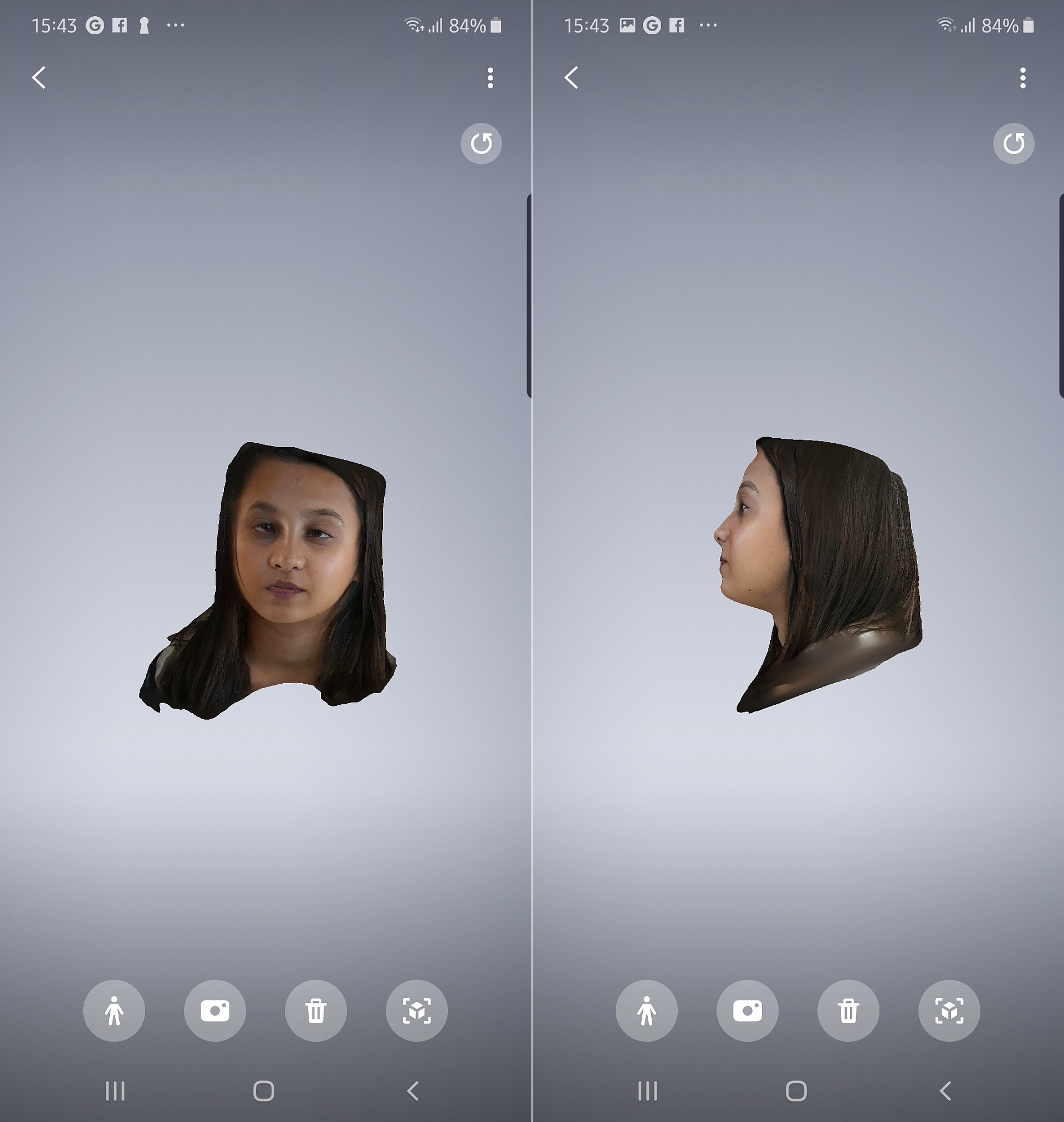Reset rotation of the side-profile head scan
1064x1122 pixels.
tap(1014, 144)
